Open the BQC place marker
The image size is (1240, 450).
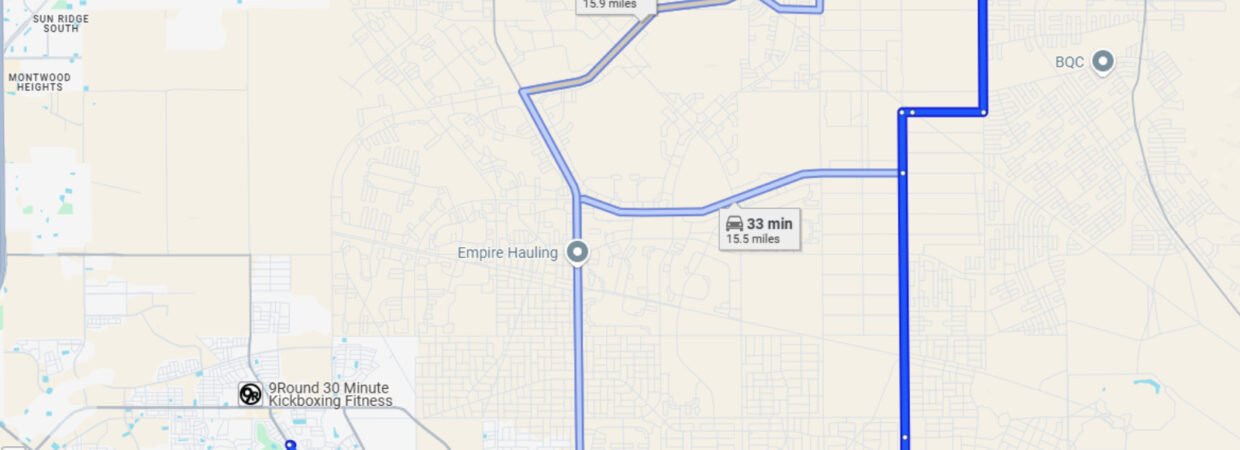coord(1103,62)
